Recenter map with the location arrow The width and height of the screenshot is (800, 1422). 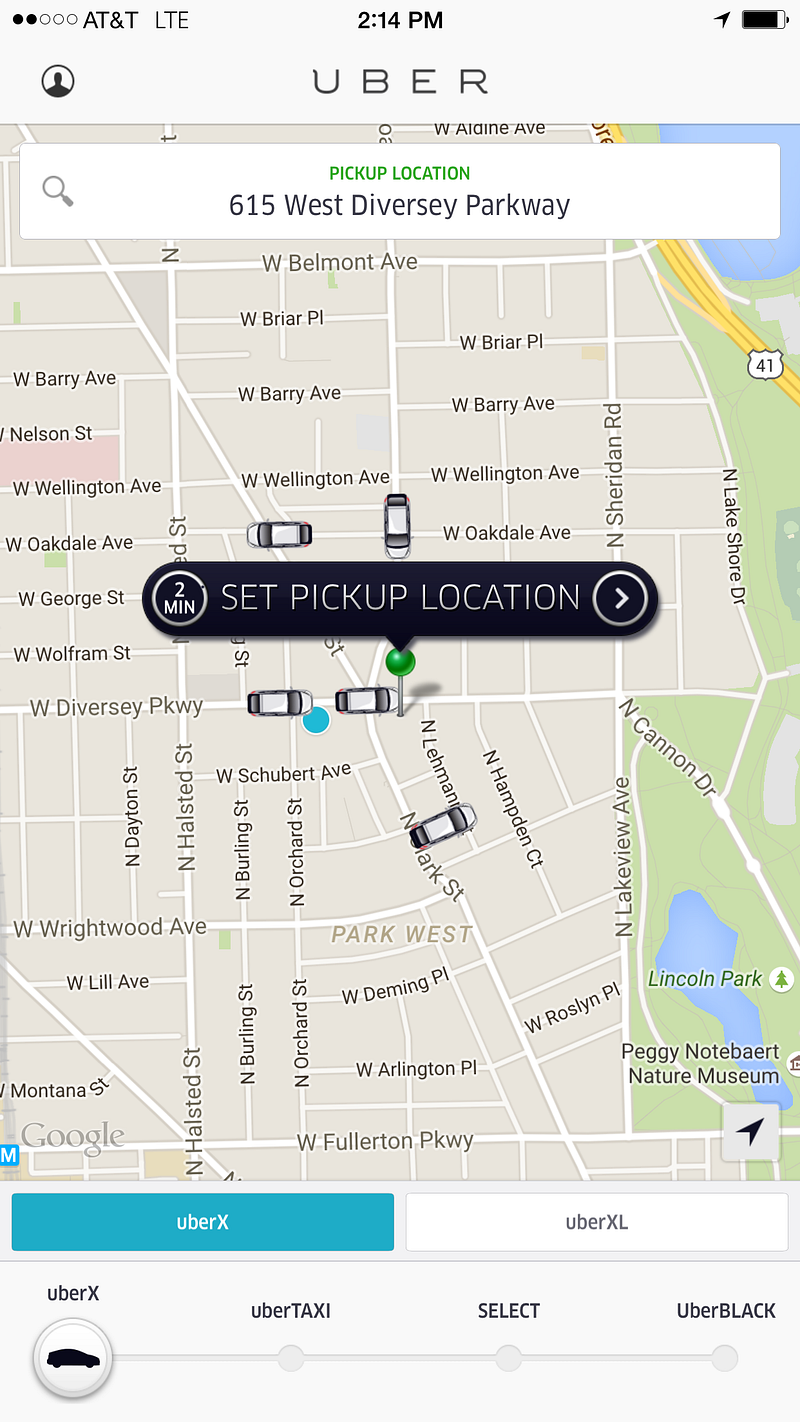(x=751, y=1131)
